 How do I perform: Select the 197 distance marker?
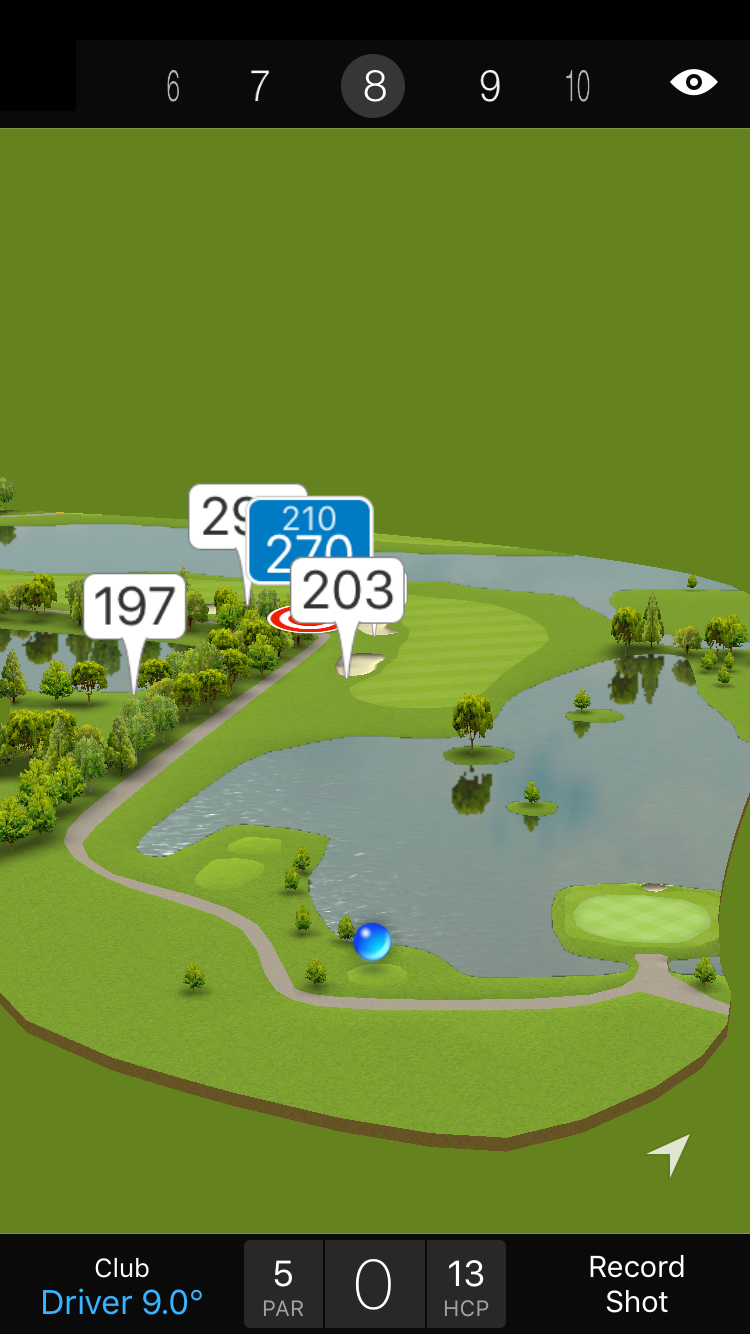pyautogui.click(x=134, y=606)
